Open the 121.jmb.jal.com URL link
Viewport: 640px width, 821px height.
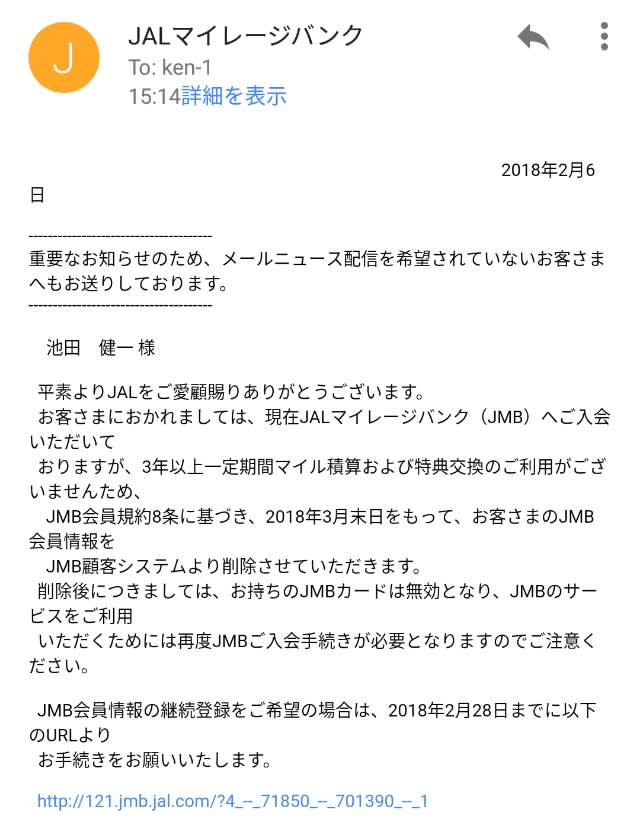tap(233, 801)
